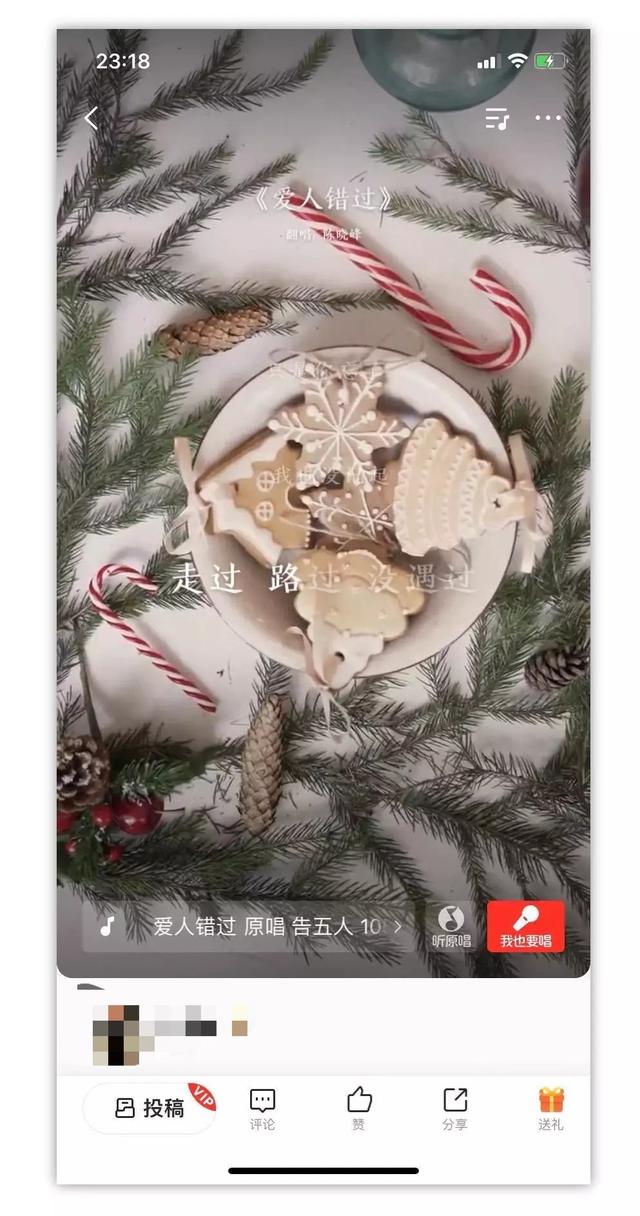Listen to the original via 听原唱
Image resolution: width=640 pixels, height=1216 pixels.
coord(451,927)
